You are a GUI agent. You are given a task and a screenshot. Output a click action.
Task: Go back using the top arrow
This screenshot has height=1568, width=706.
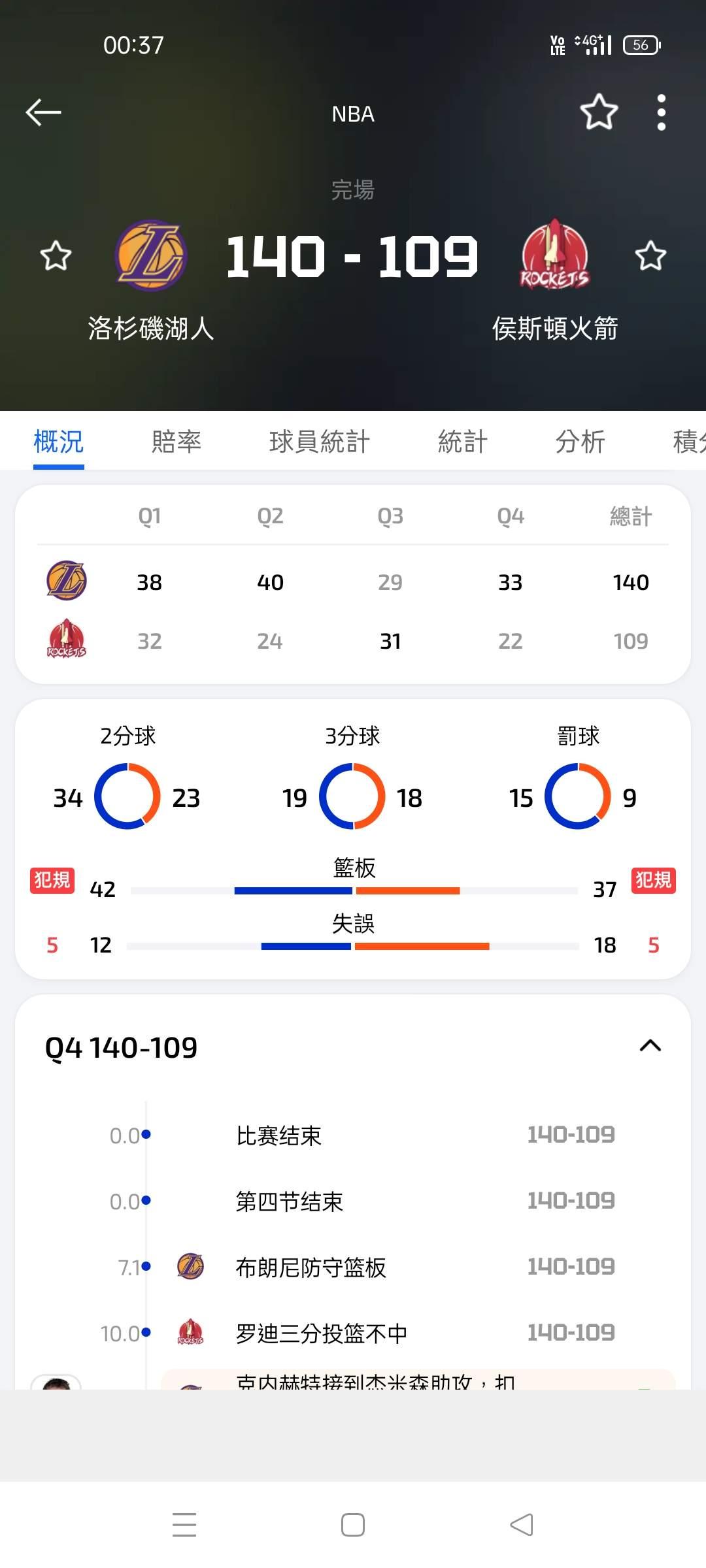(x=43, y=112)
